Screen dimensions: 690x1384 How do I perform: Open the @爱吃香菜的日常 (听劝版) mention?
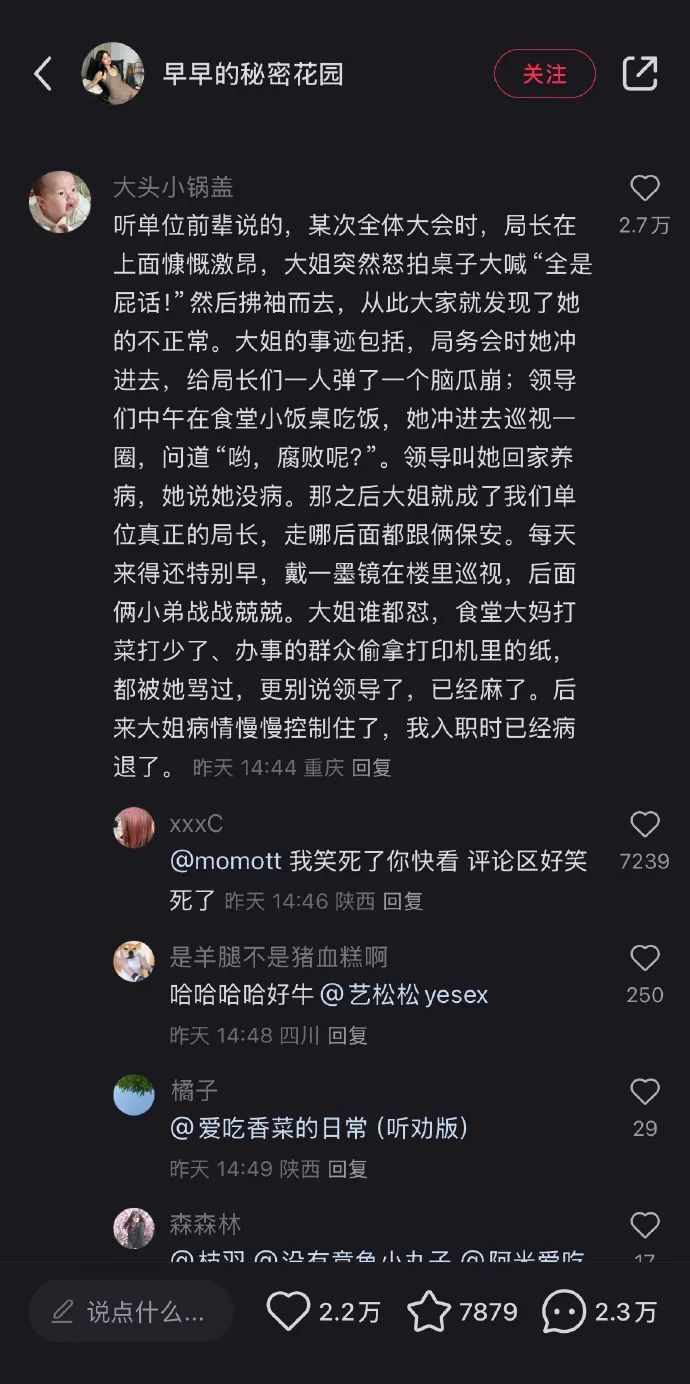point(319,1128)
